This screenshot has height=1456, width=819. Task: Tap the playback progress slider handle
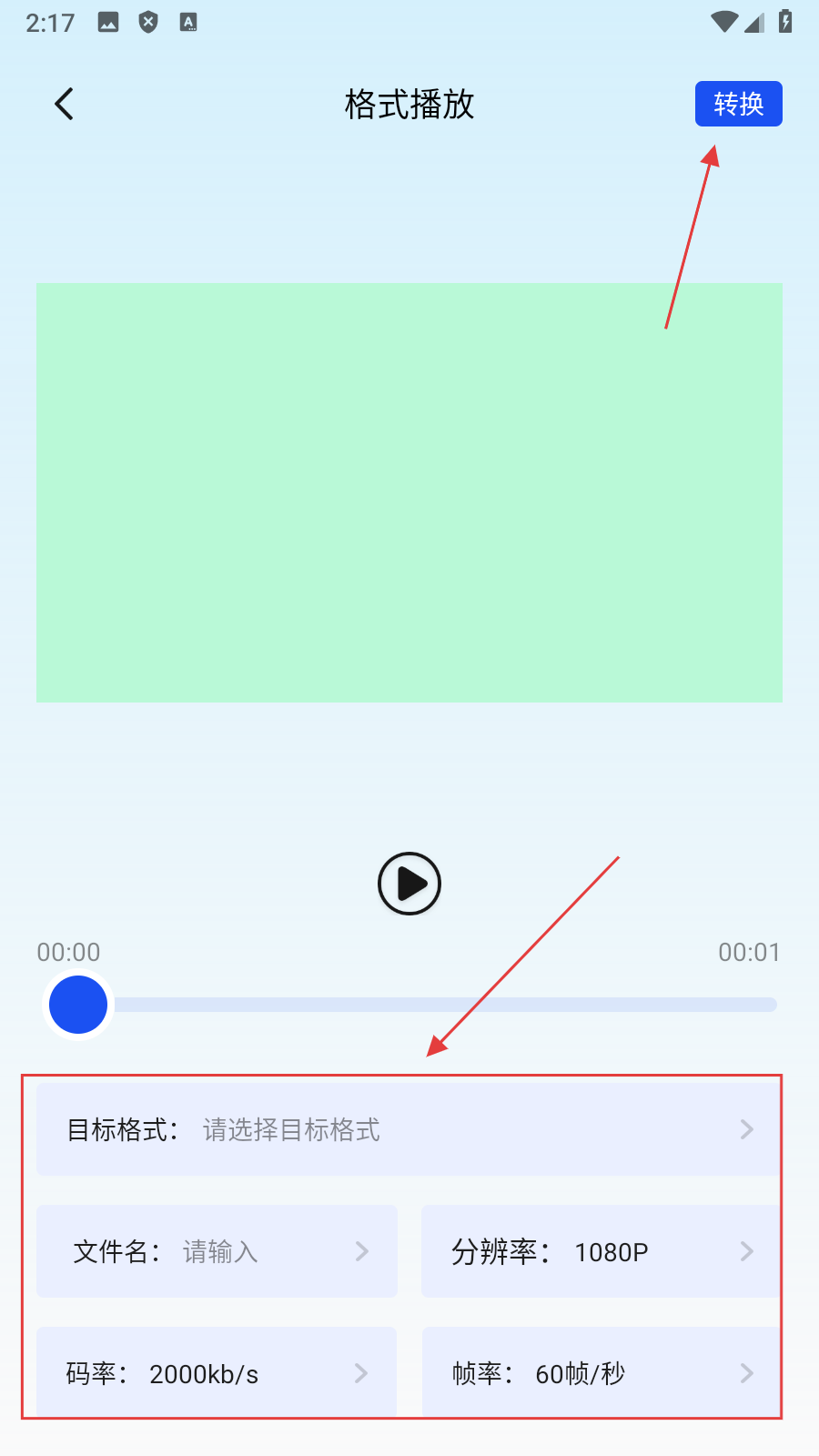coord(78,1005)
